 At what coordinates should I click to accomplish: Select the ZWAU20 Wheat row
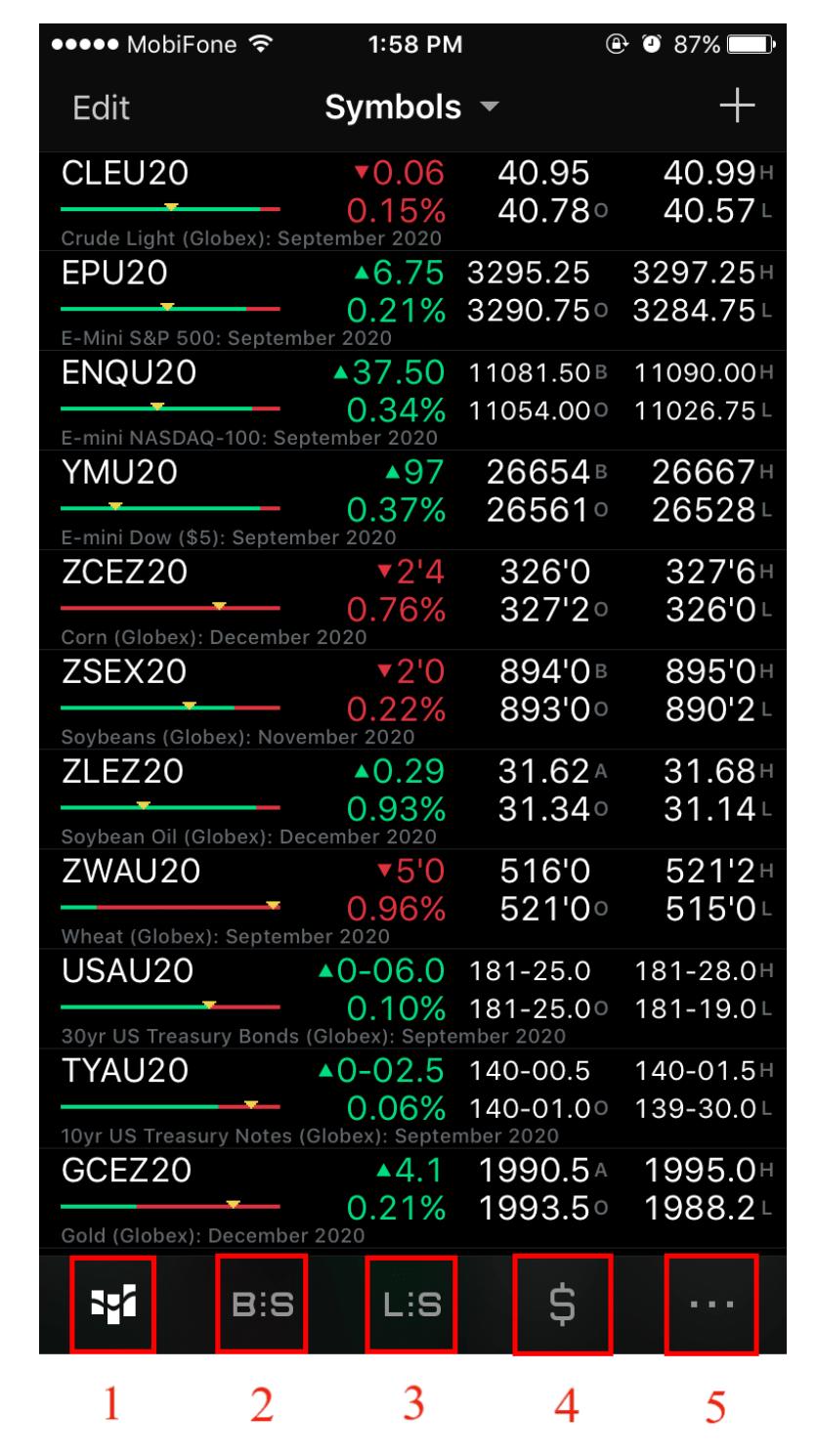pyautogui.click(x=131, y=872)
